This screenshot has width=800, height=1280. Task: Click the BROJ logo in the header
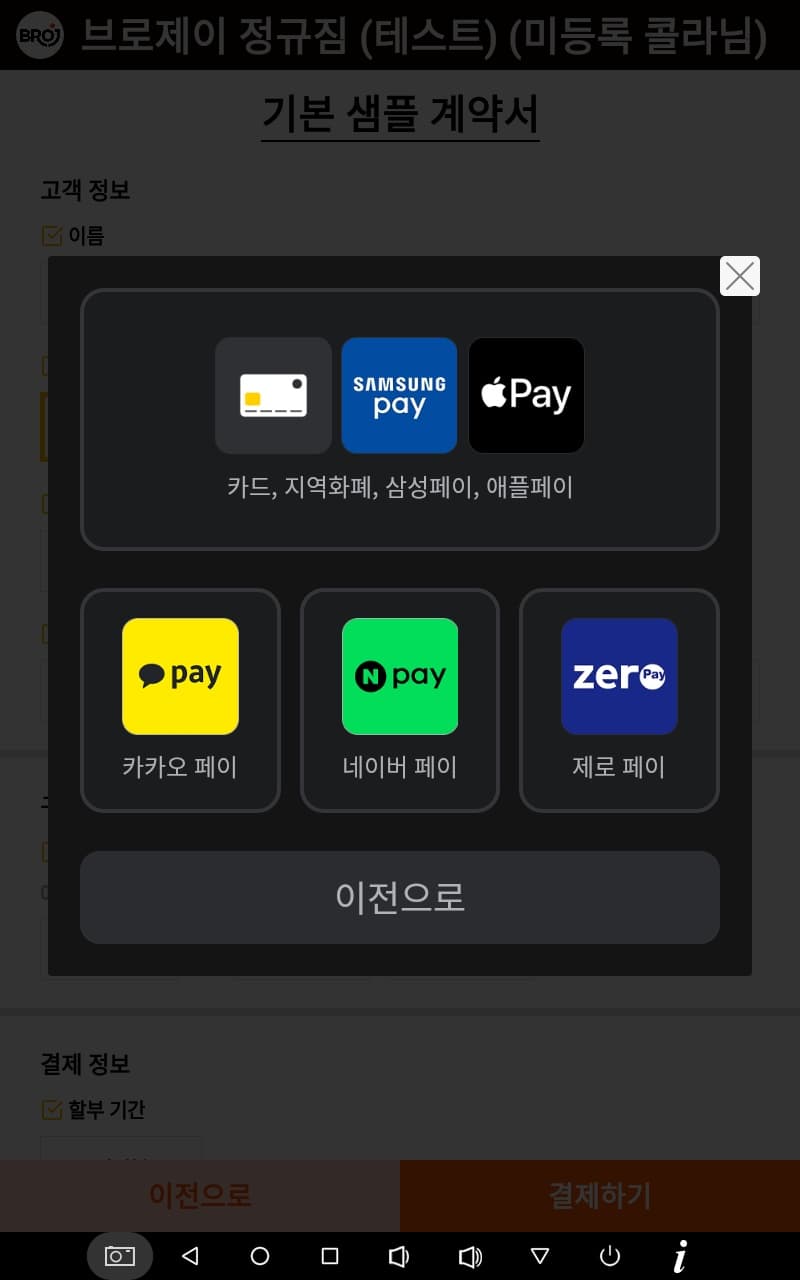pos(39,36)
